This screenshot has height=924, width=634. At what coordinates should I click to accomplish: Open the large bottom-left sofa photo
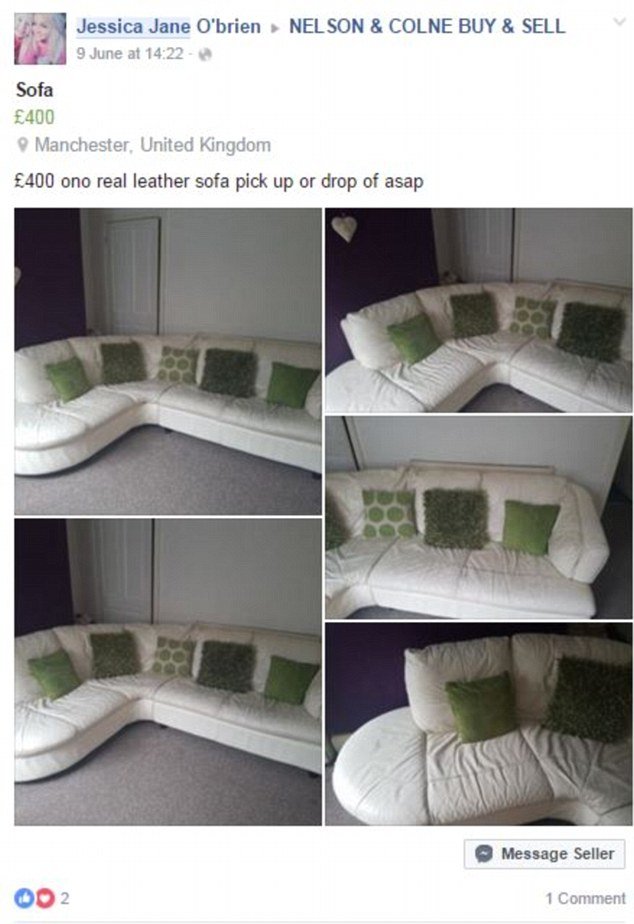pyautogui.click(x=168, y=671)
